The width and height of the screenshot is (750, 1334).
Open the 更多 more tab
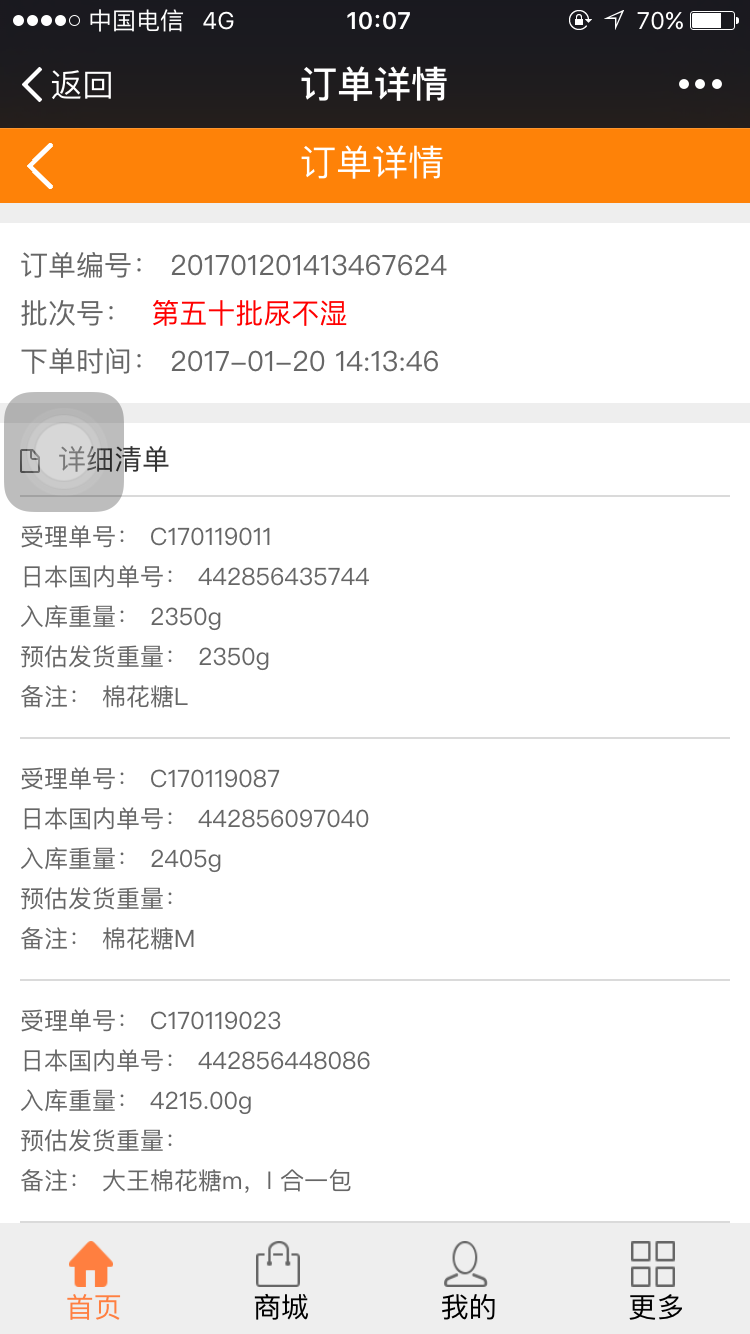tap(655, 1281)
